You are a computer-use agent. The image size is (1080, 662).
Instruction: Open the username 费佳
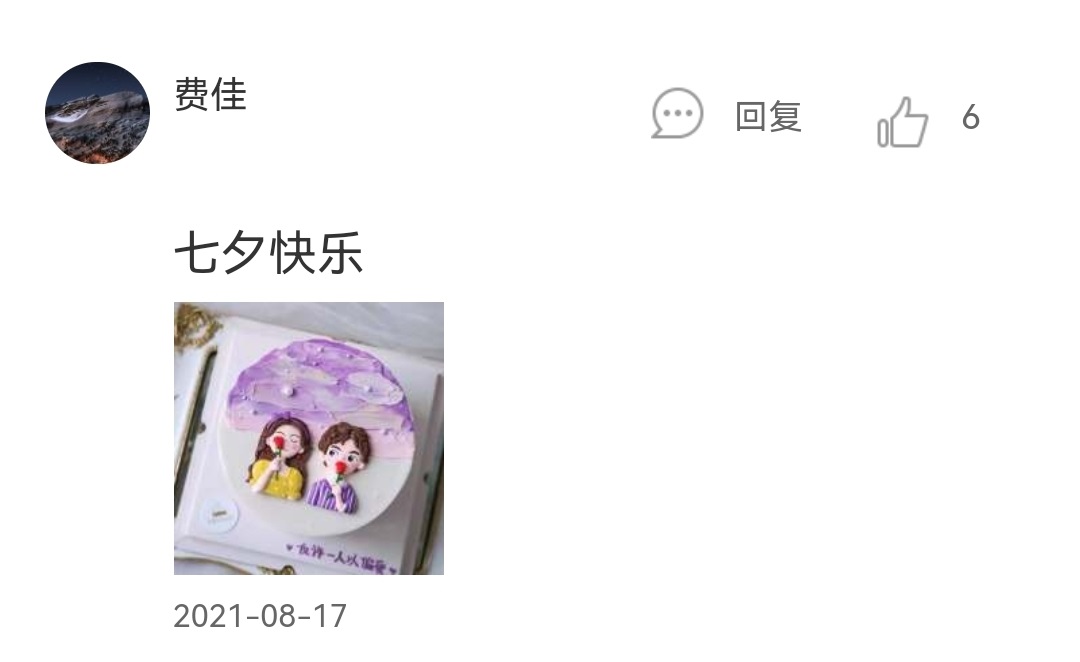(x=210, y=95)
